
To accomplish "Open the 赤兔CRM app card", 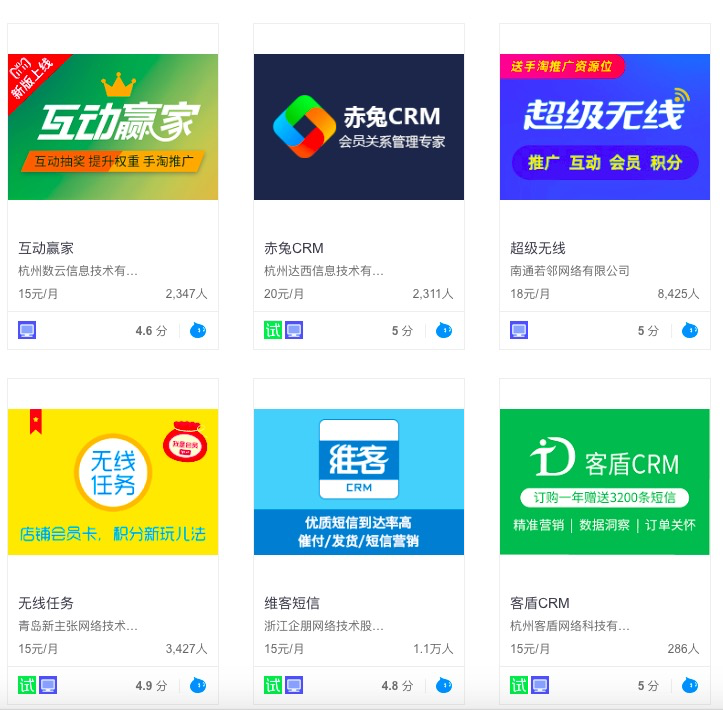I will coord(359,127).
